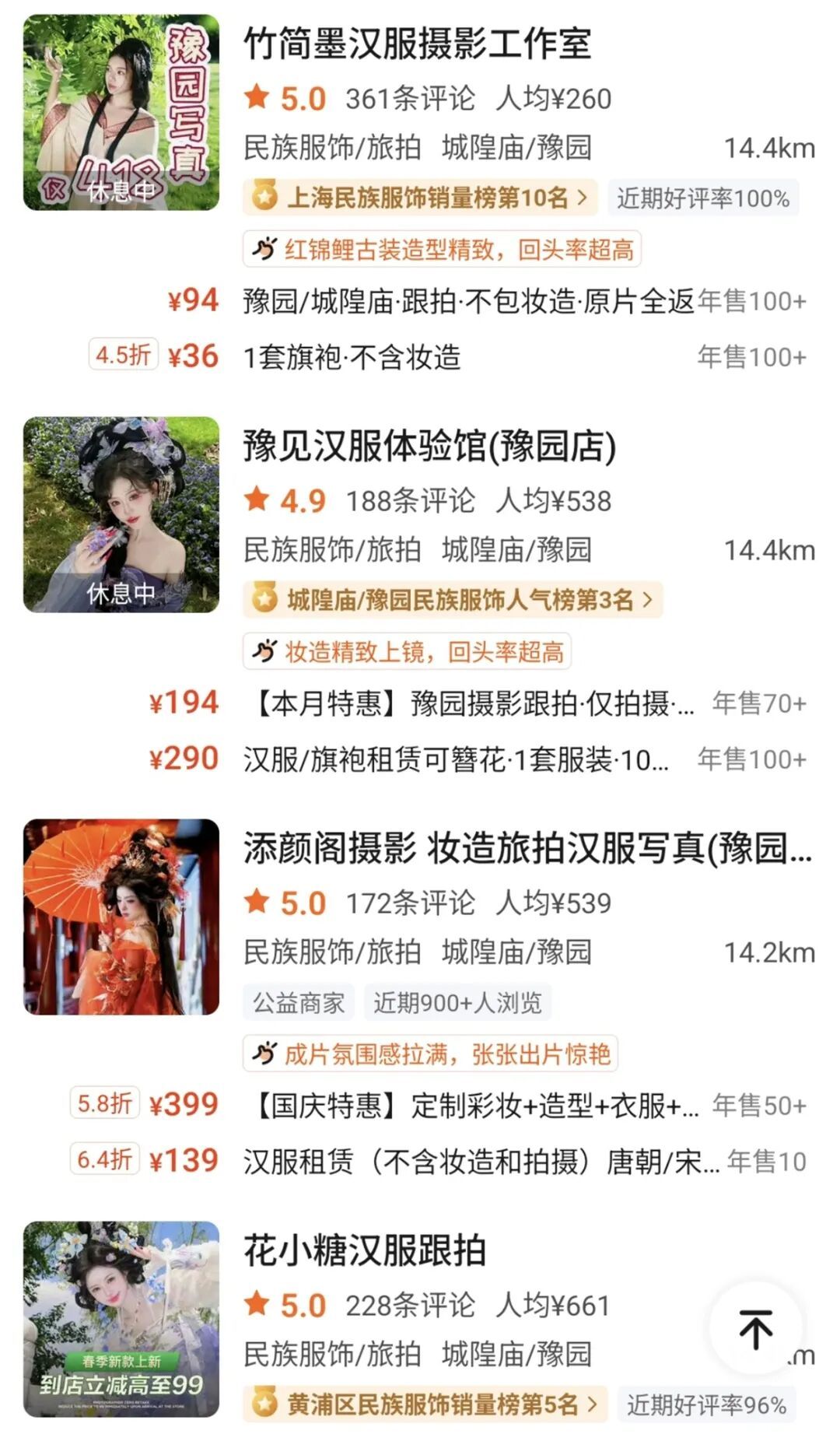
Task: Select the ¥36 1套旗袍 deal
Action: point(352,357)
